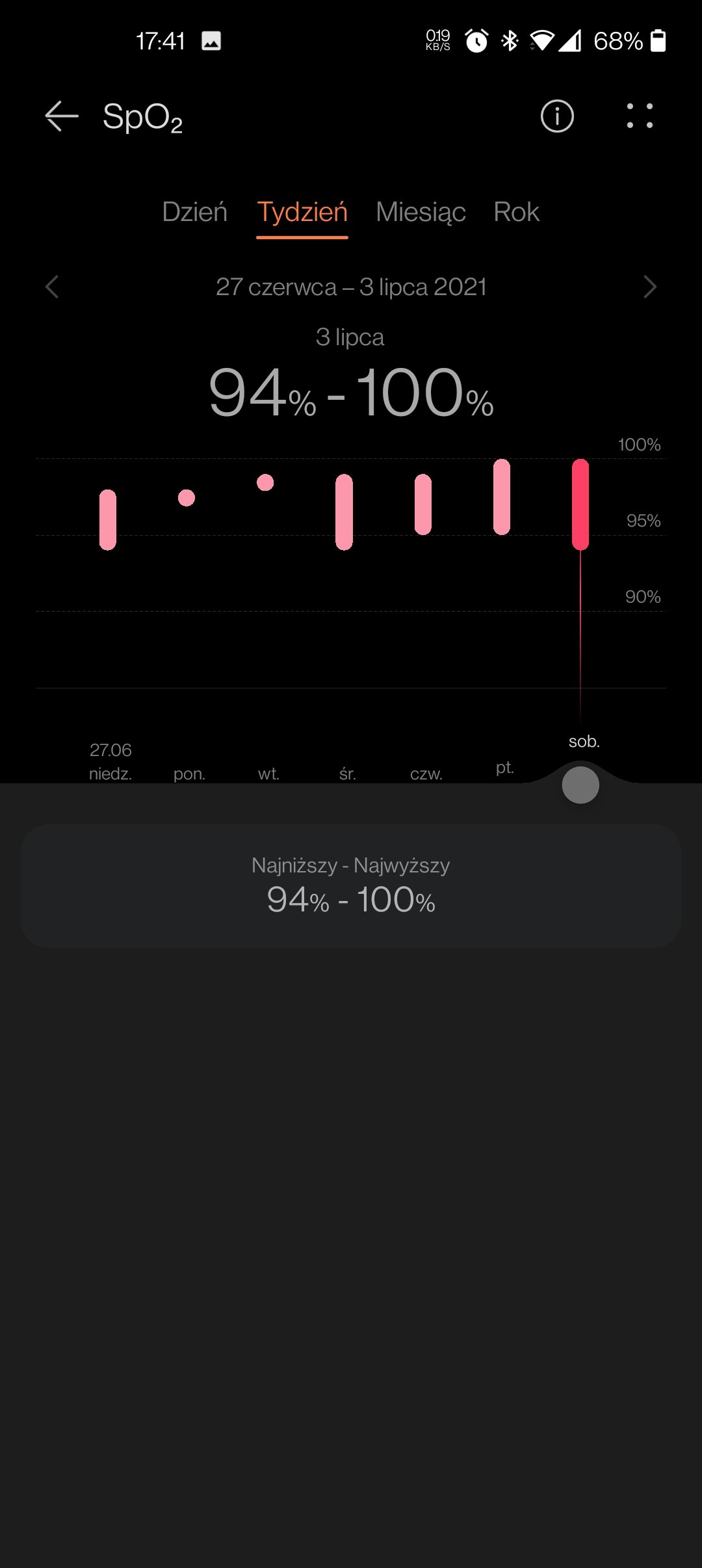Select the śr. bar in chart
This screenshot has height=1568, width=702.
tap(344, 512)
